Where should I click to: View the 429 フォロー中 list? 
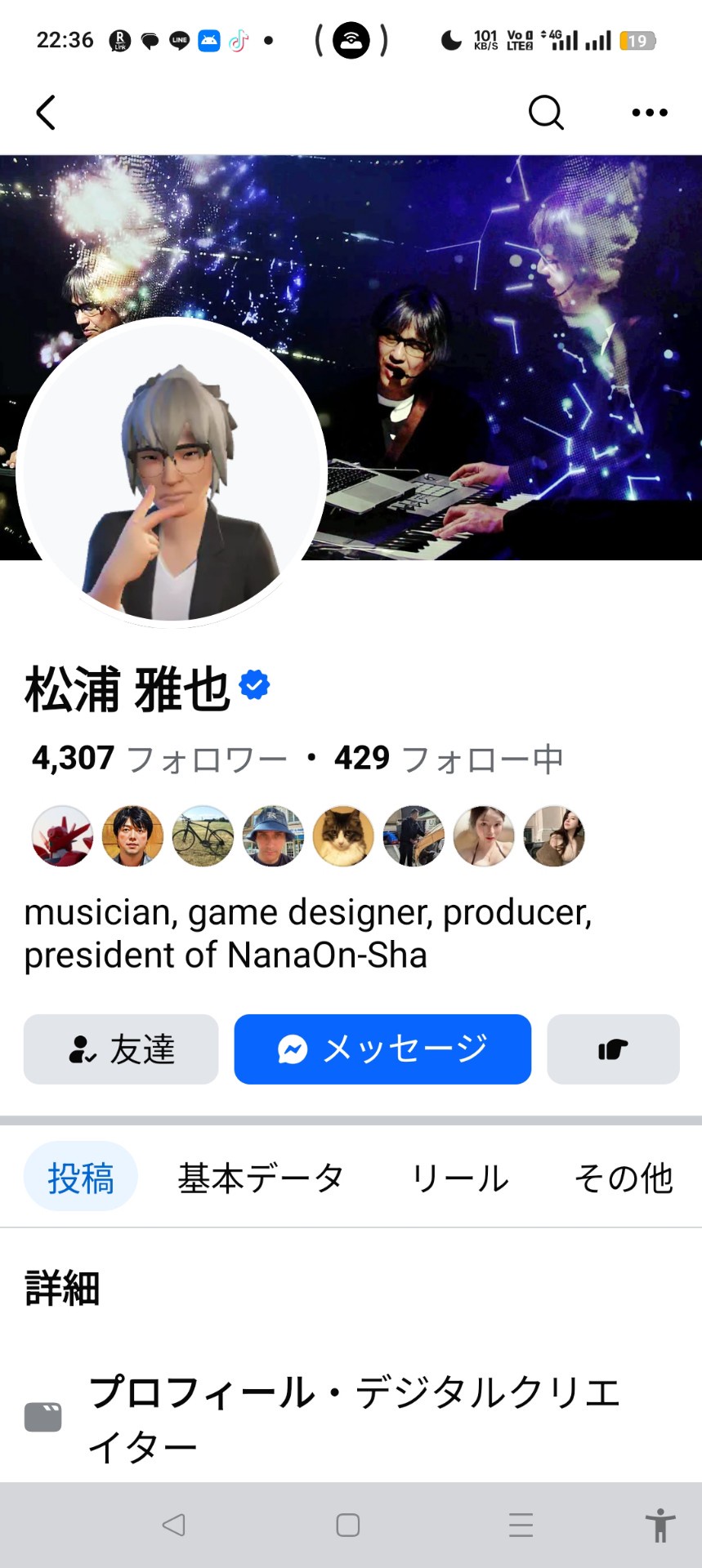[x=449, y=759]
